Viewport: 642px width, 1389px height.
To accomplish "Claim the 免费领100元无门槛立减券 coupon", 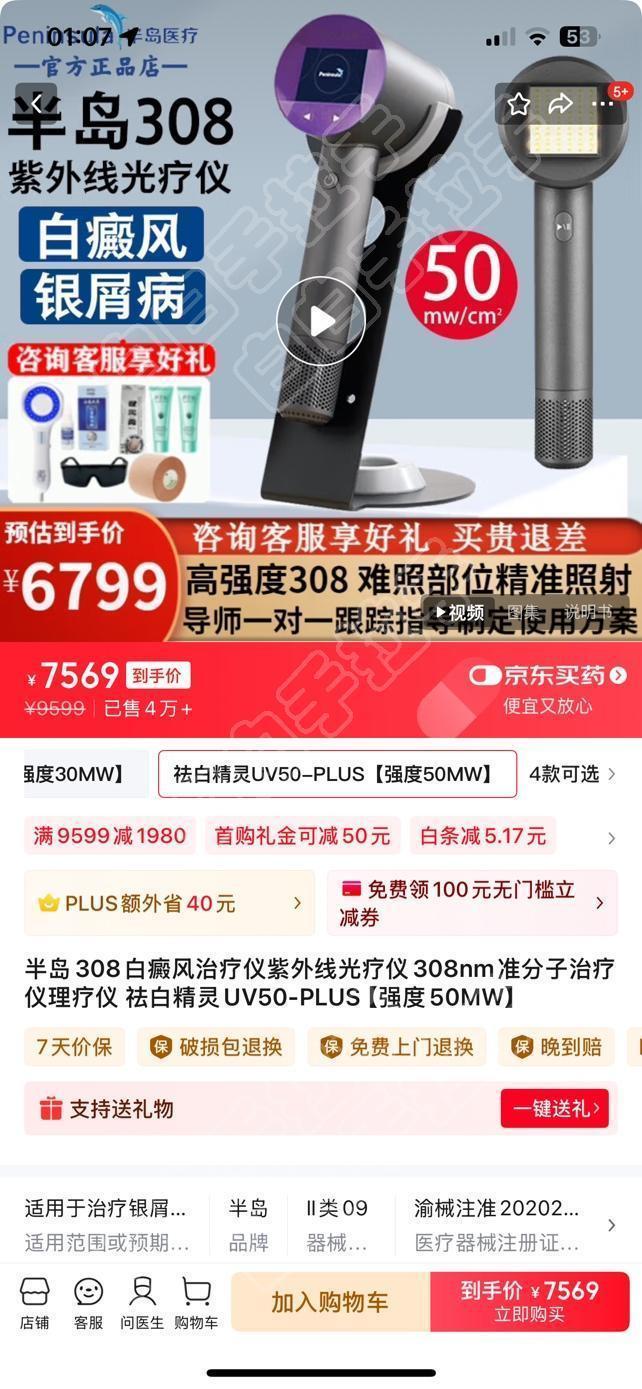I will [472, 903].
